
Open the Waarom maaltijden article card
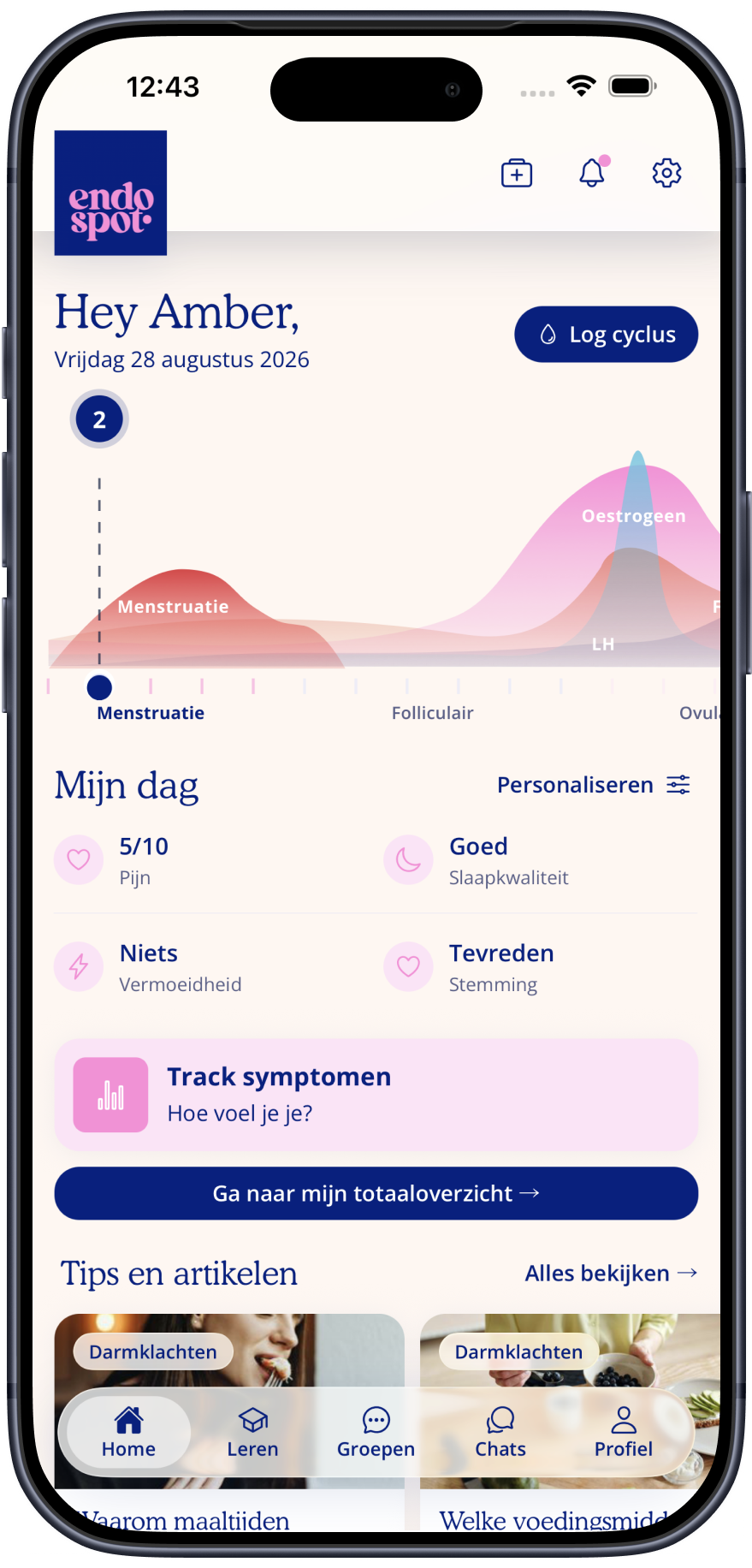tap(229, 1422)
